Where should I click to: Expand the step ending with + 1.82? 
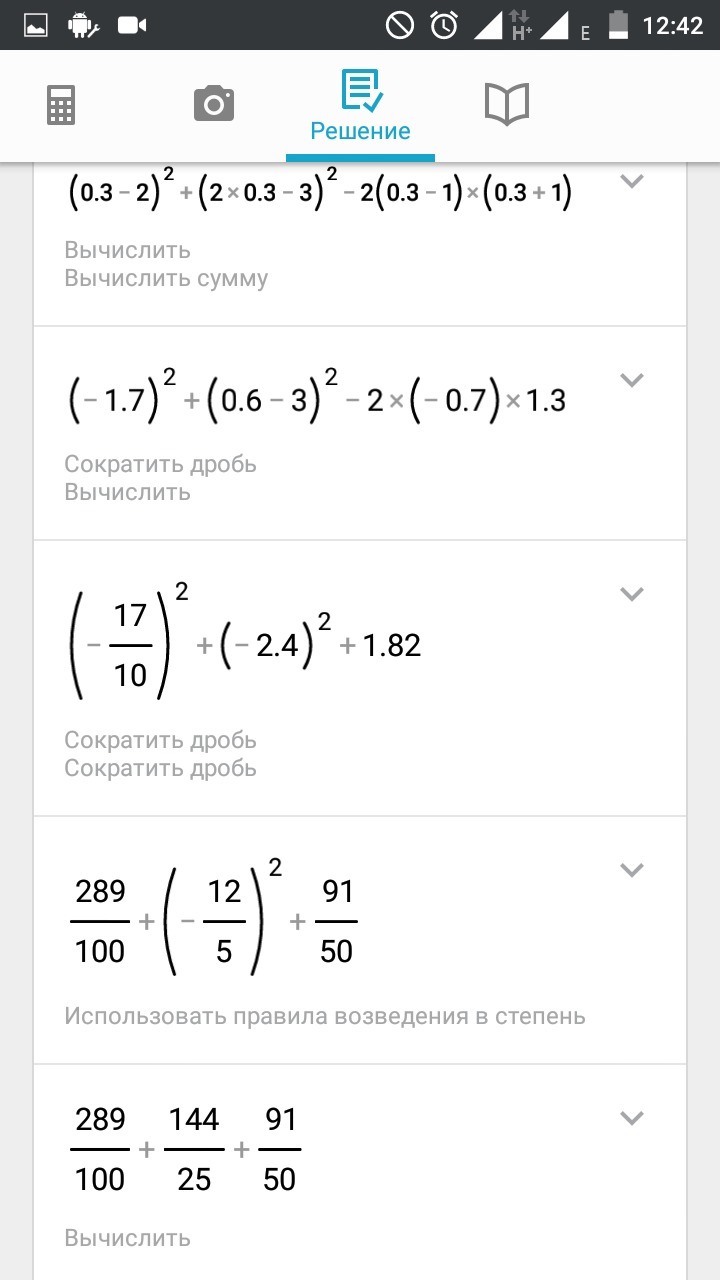tap(631, 594)
